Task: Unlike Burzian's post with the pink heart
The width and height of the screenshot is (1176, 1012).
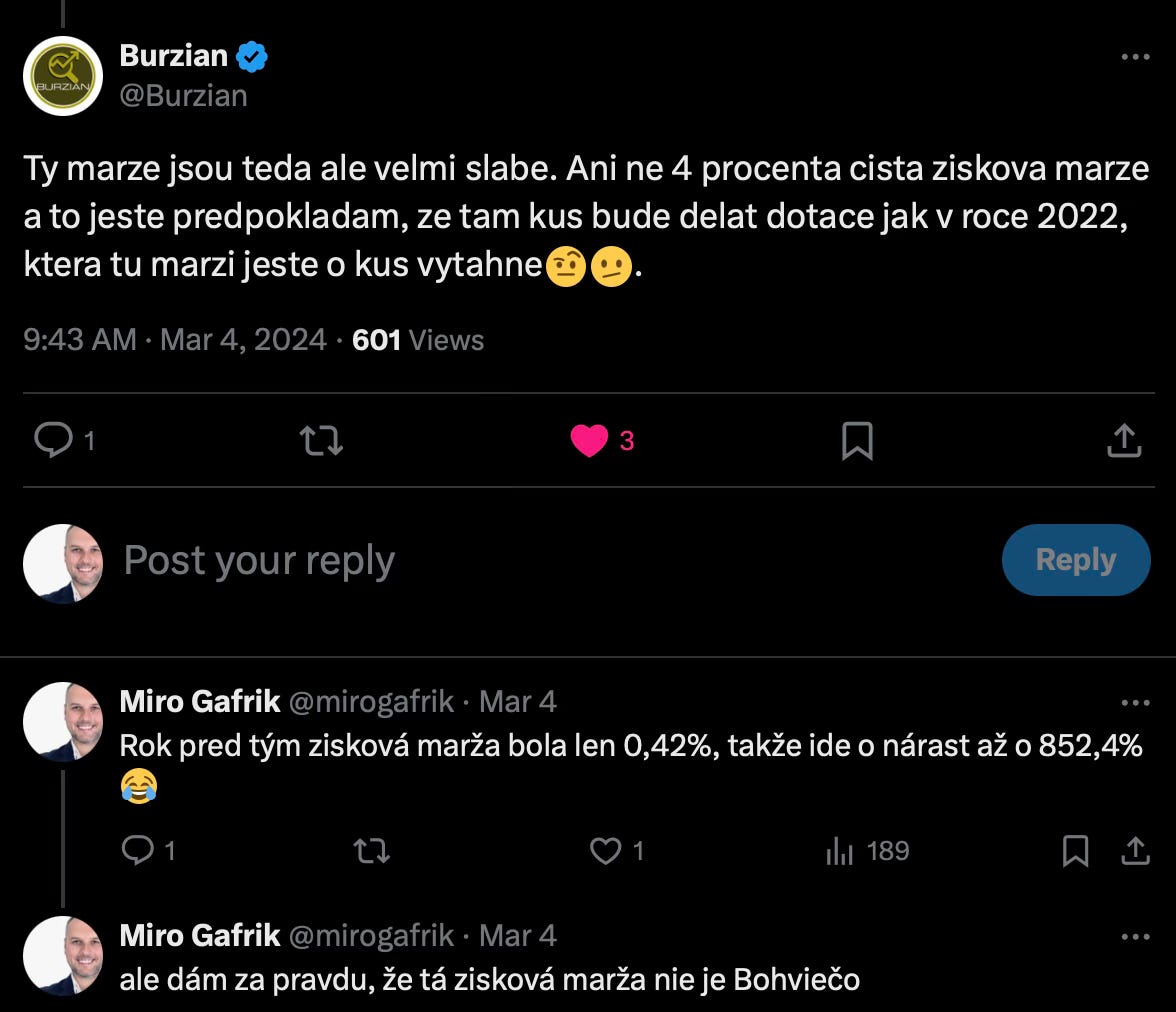Action: [x=590, y=440]
